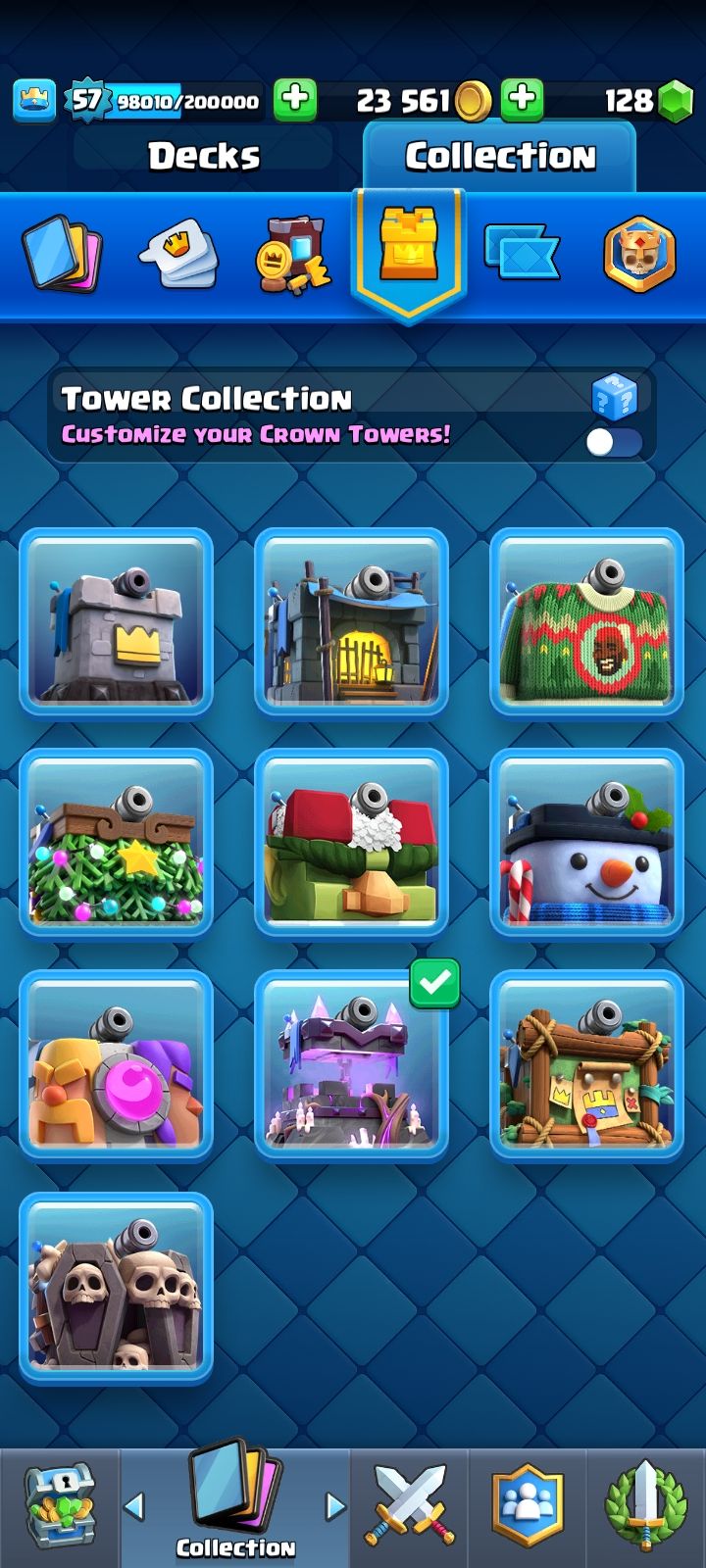Go to the Battle crossed swords tab
The image size is (706, 1568).
click(x=410, y=1506)
